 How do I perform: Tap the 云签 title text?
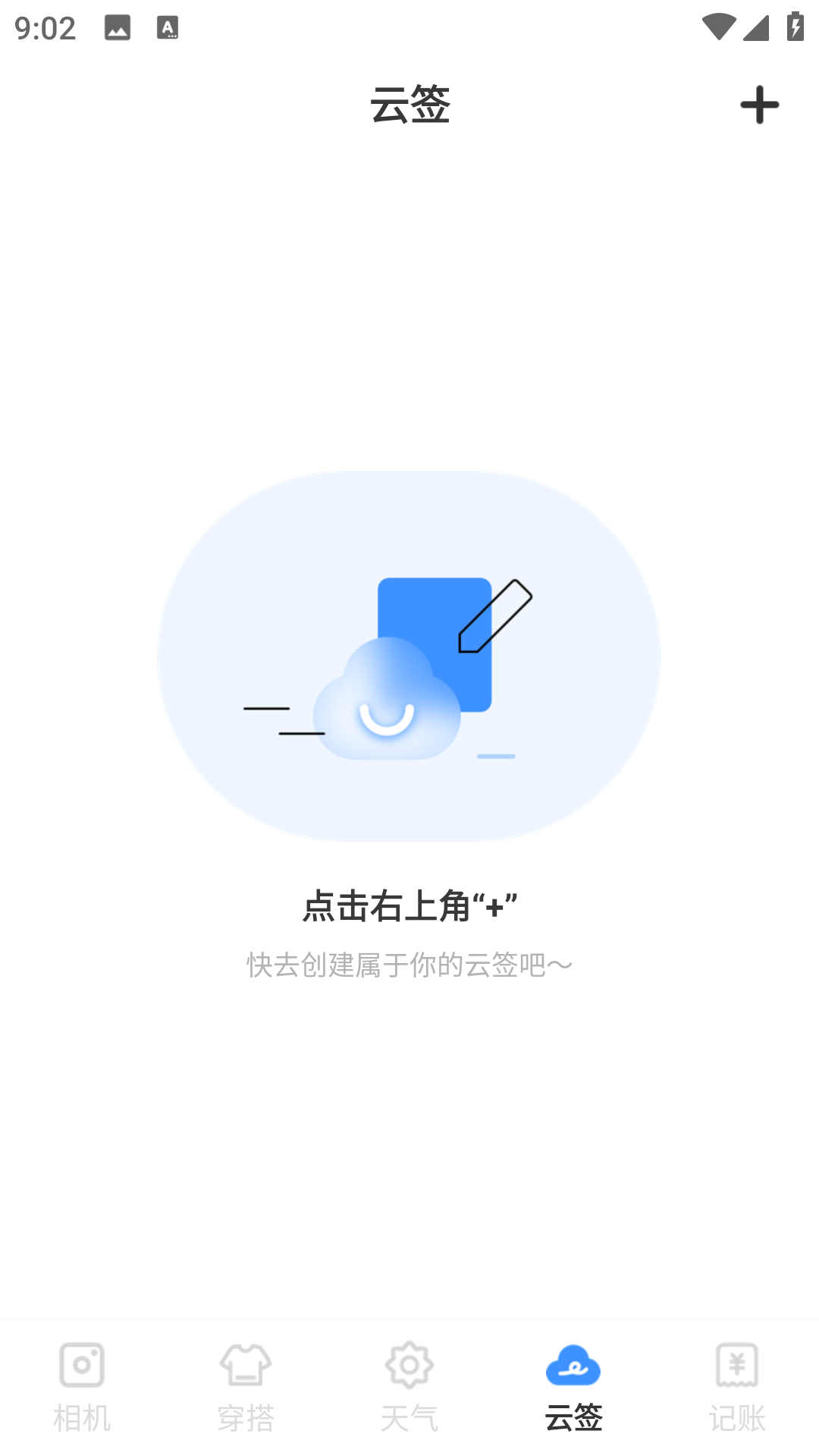coord(409,106)
